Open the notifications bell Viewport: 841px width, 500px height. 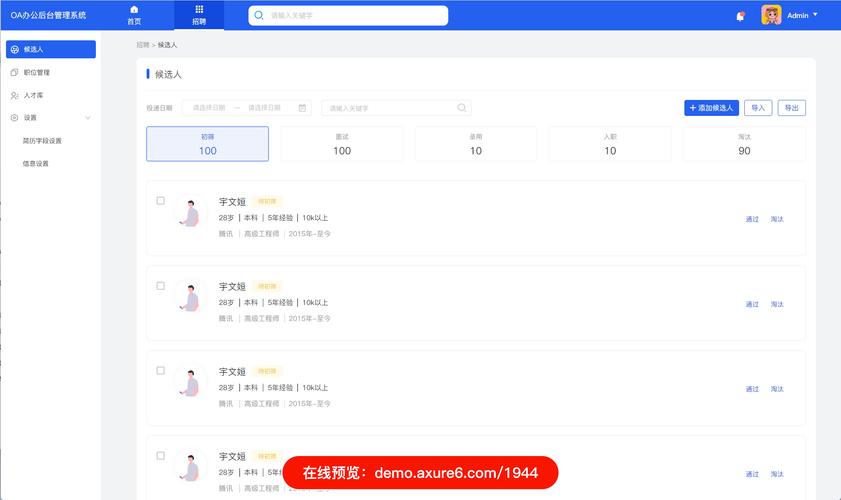point(740,16)
